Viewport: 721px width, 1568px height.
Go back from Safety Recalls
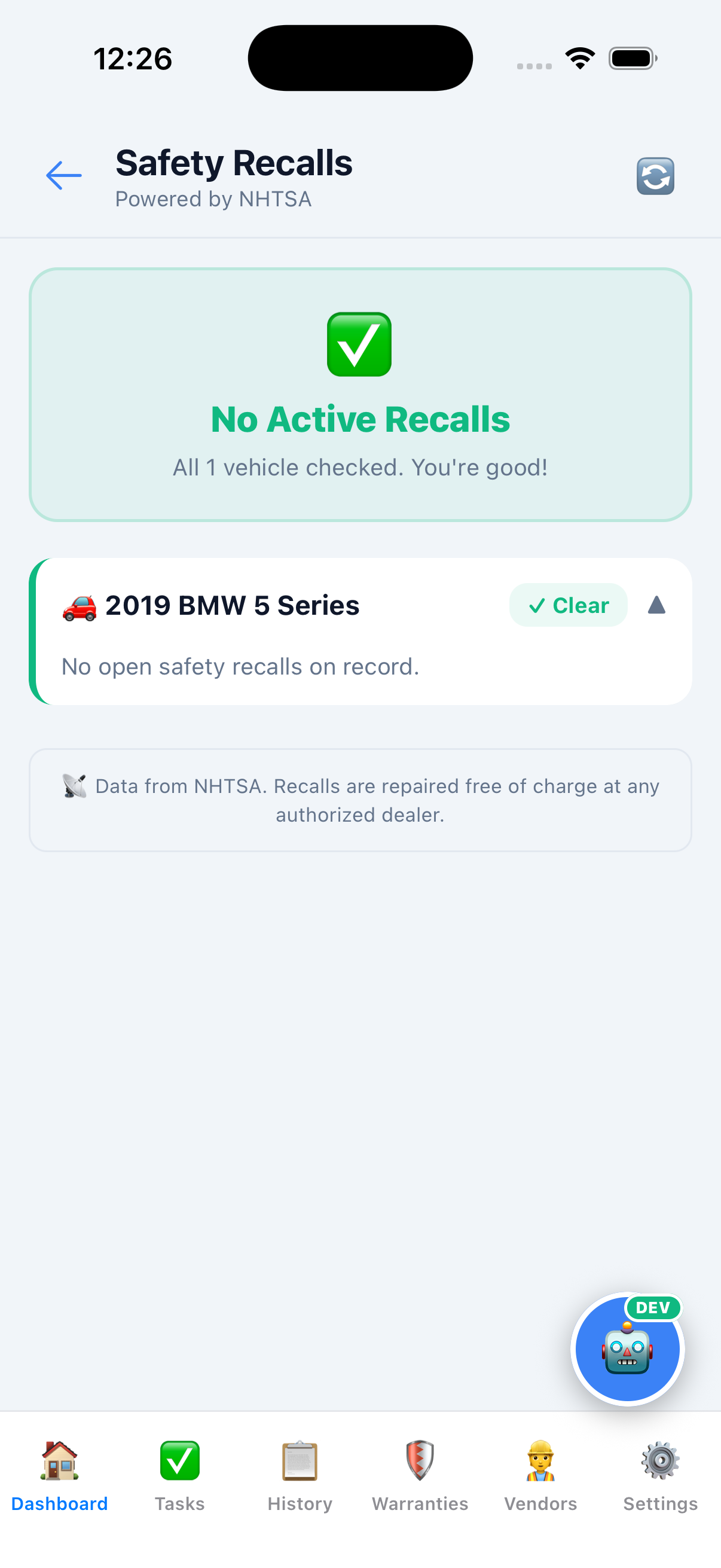click(x=64, y=176)
